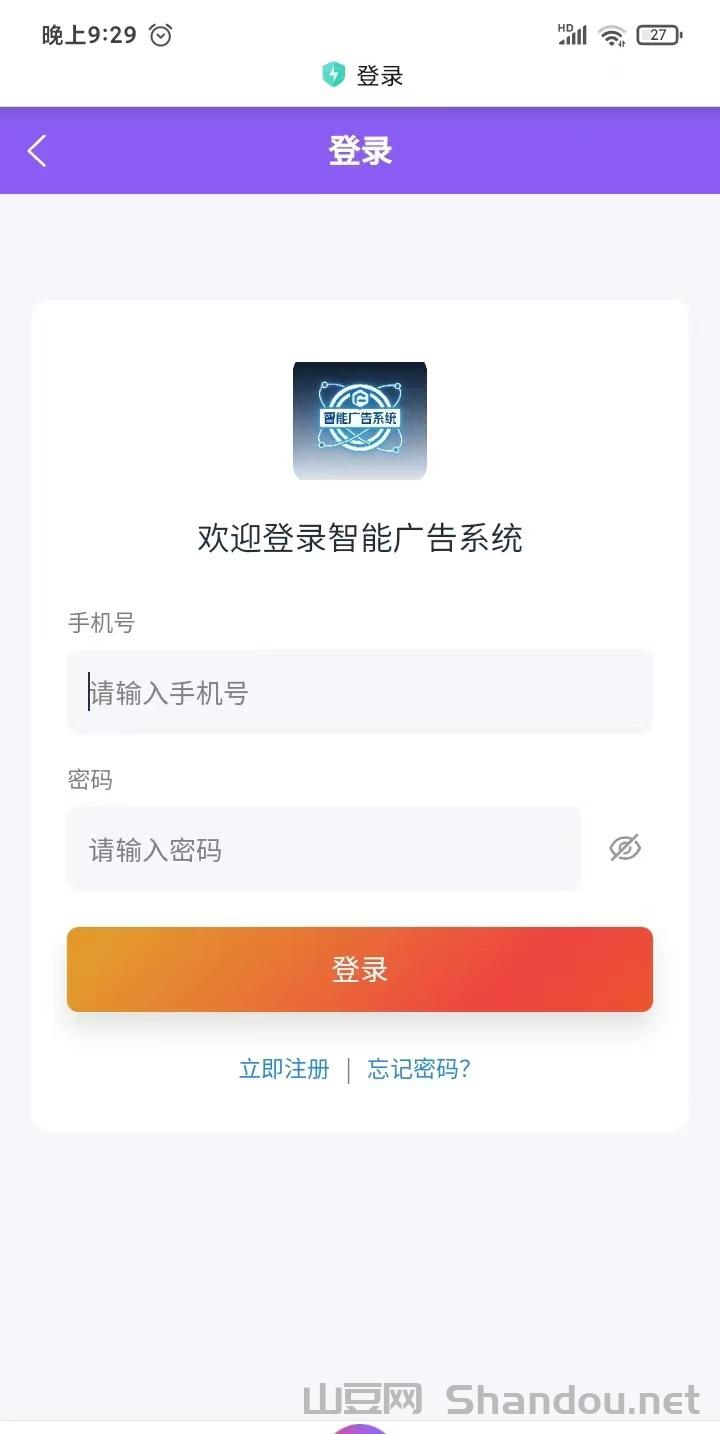Screen dimensions: 720x1434
Task: Hide password input using crossed-eye control
Action: (x=625, y=848)
